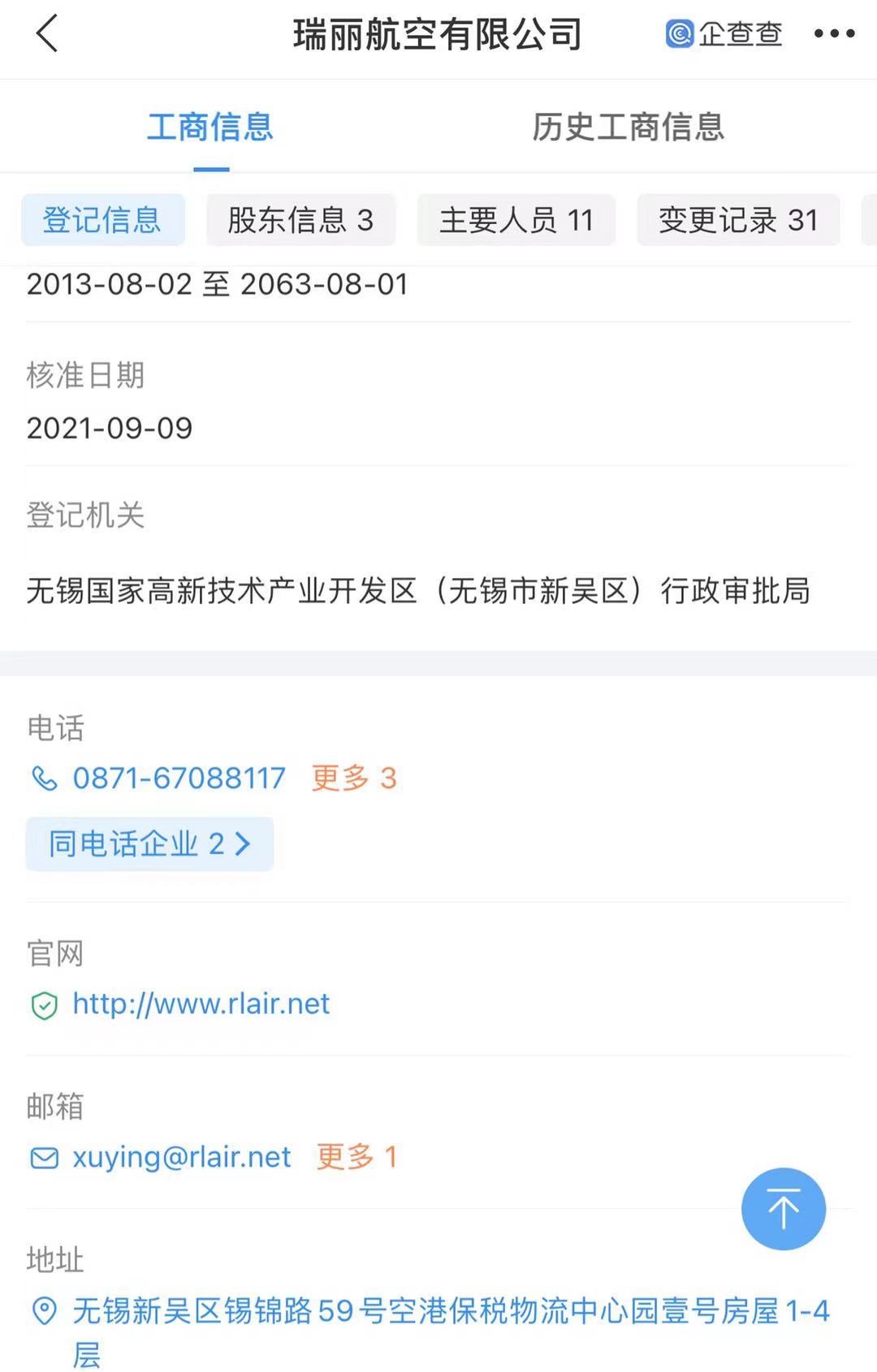Open 变更记录 31 records
The width and height of the screenshot is (877, 1372).
pyautogui.click(x=738, y=219)
